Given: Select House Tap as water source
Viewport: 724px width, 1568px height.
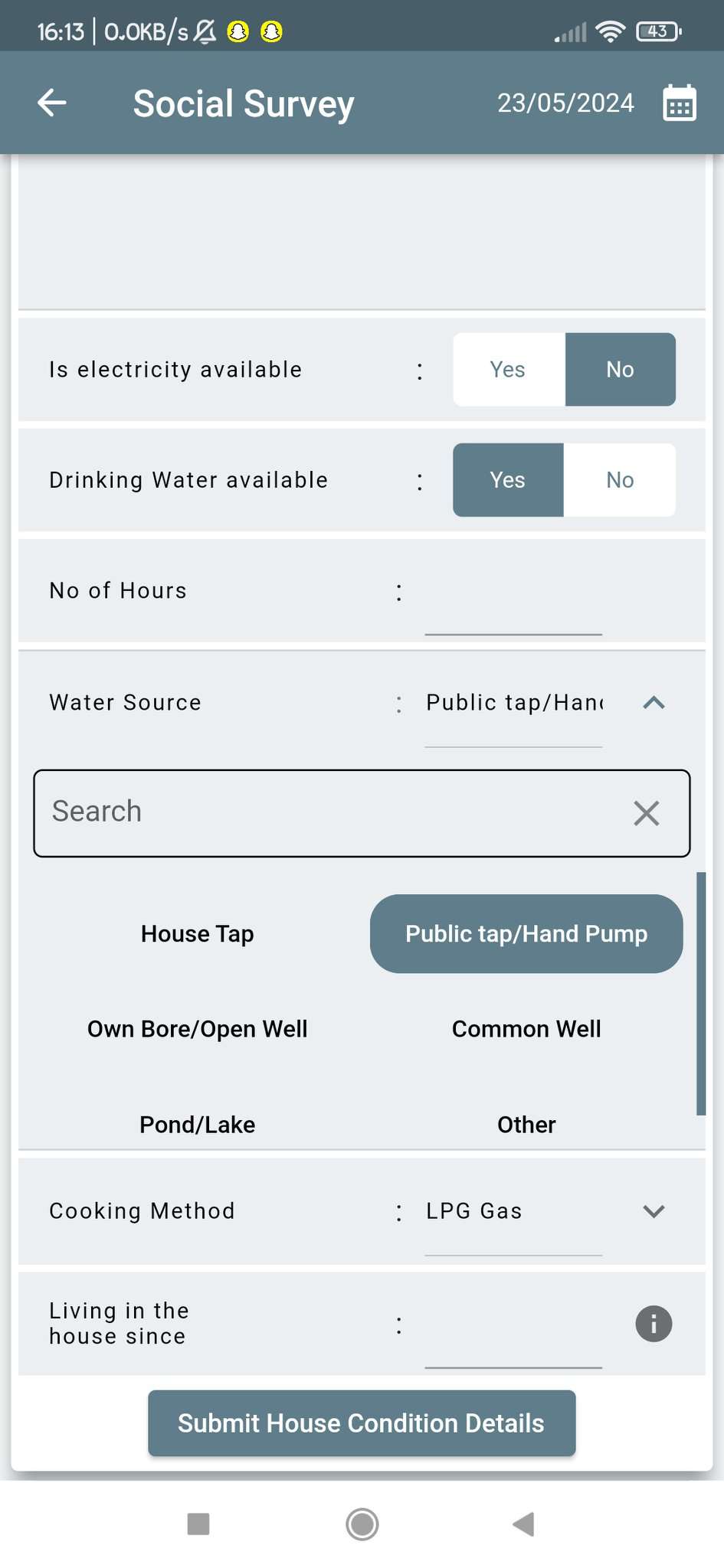Looking at the screenshot, I should (x=198, y=934).
